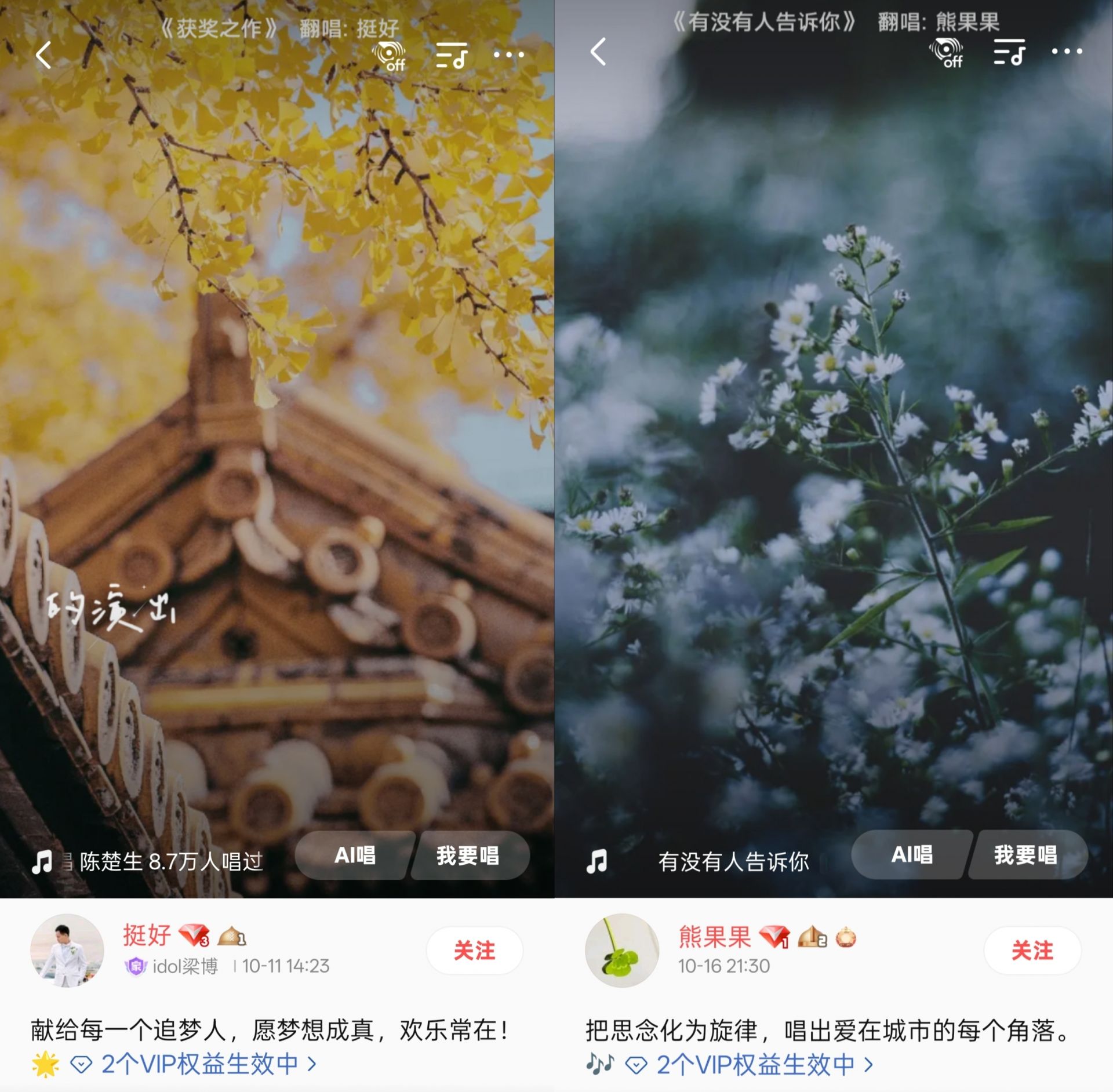Viewport: 1113px width, 1092px height.
Task: Open the playlist queue on 《有没有人告诉你》
Action: 1009,52
